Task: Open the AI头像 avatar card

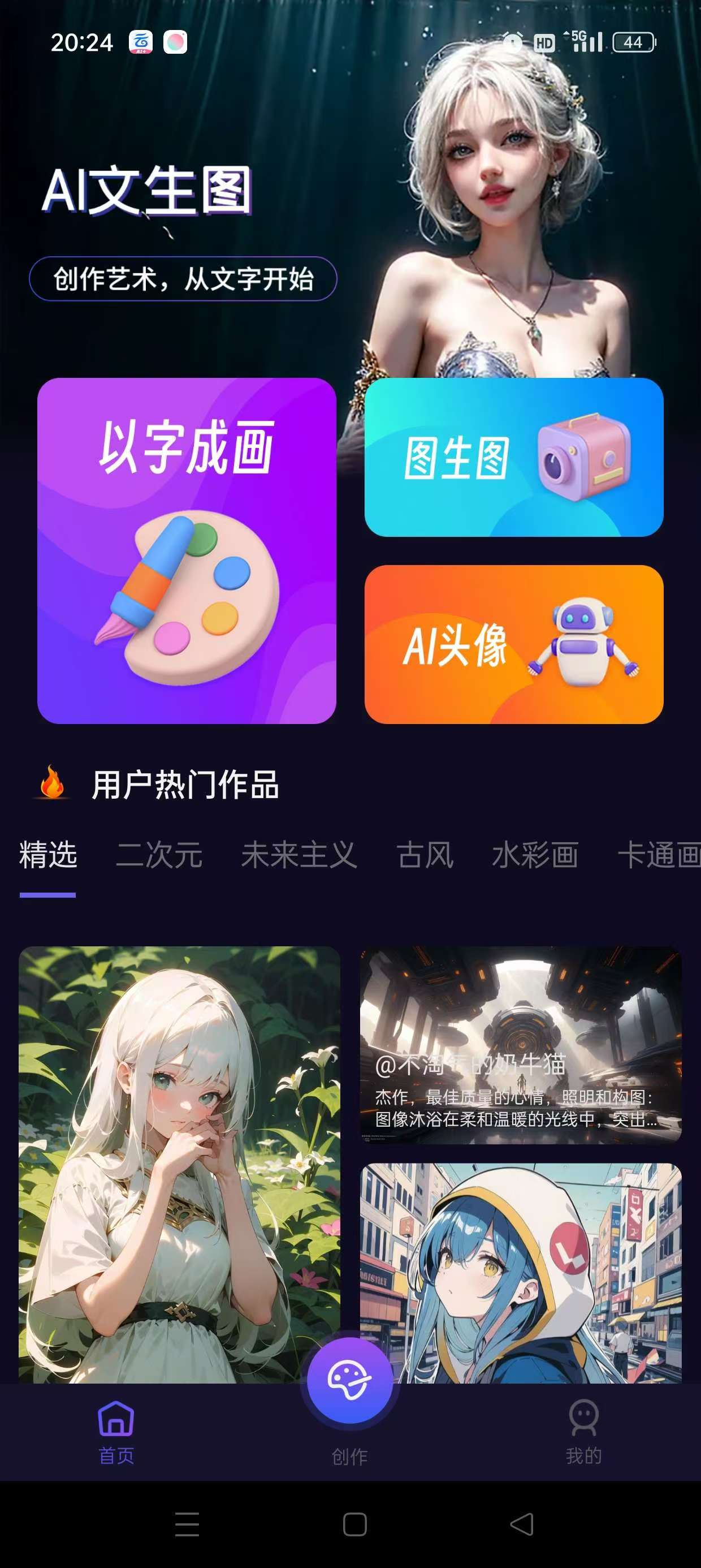Action: click(x=513, y=644)
